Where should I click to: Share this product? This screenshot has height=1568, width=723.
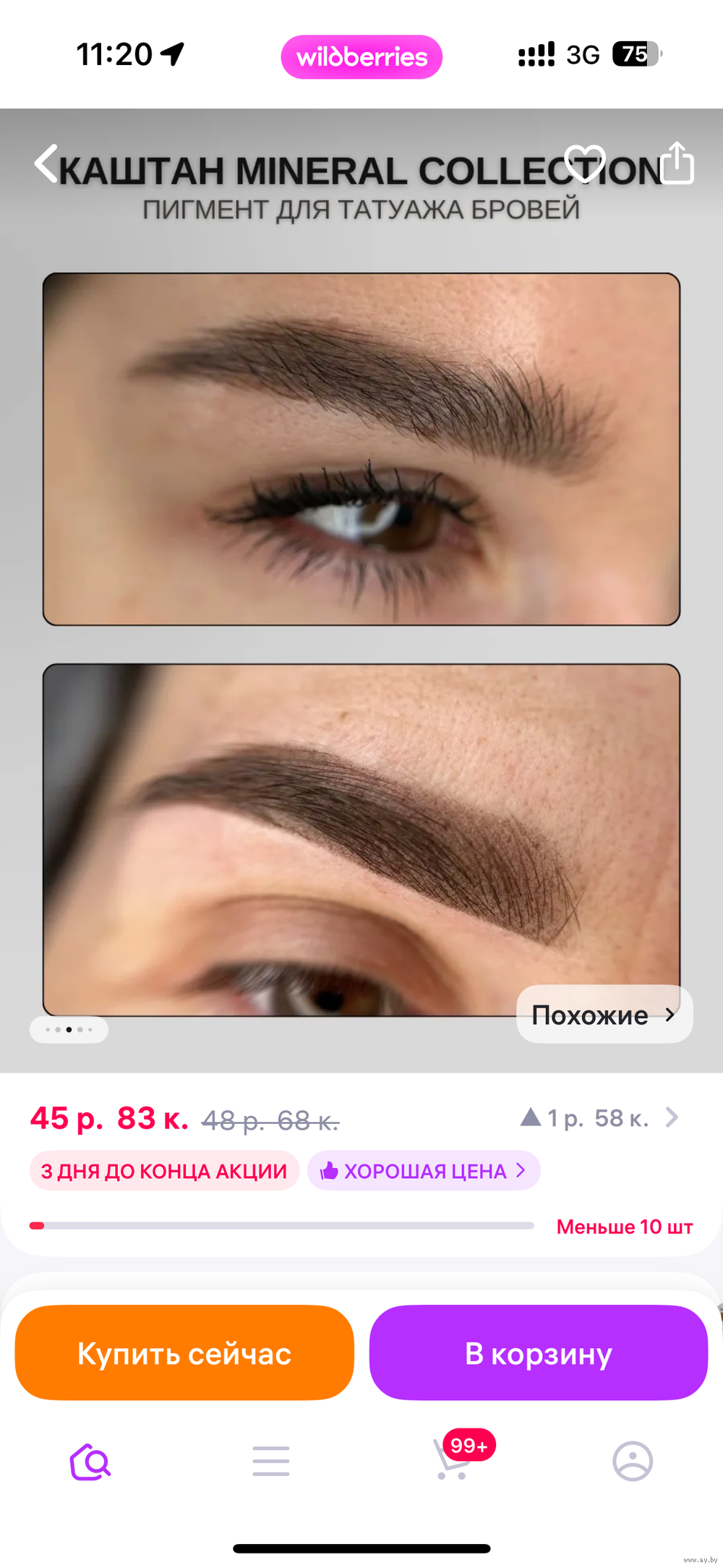click(677, 163)
